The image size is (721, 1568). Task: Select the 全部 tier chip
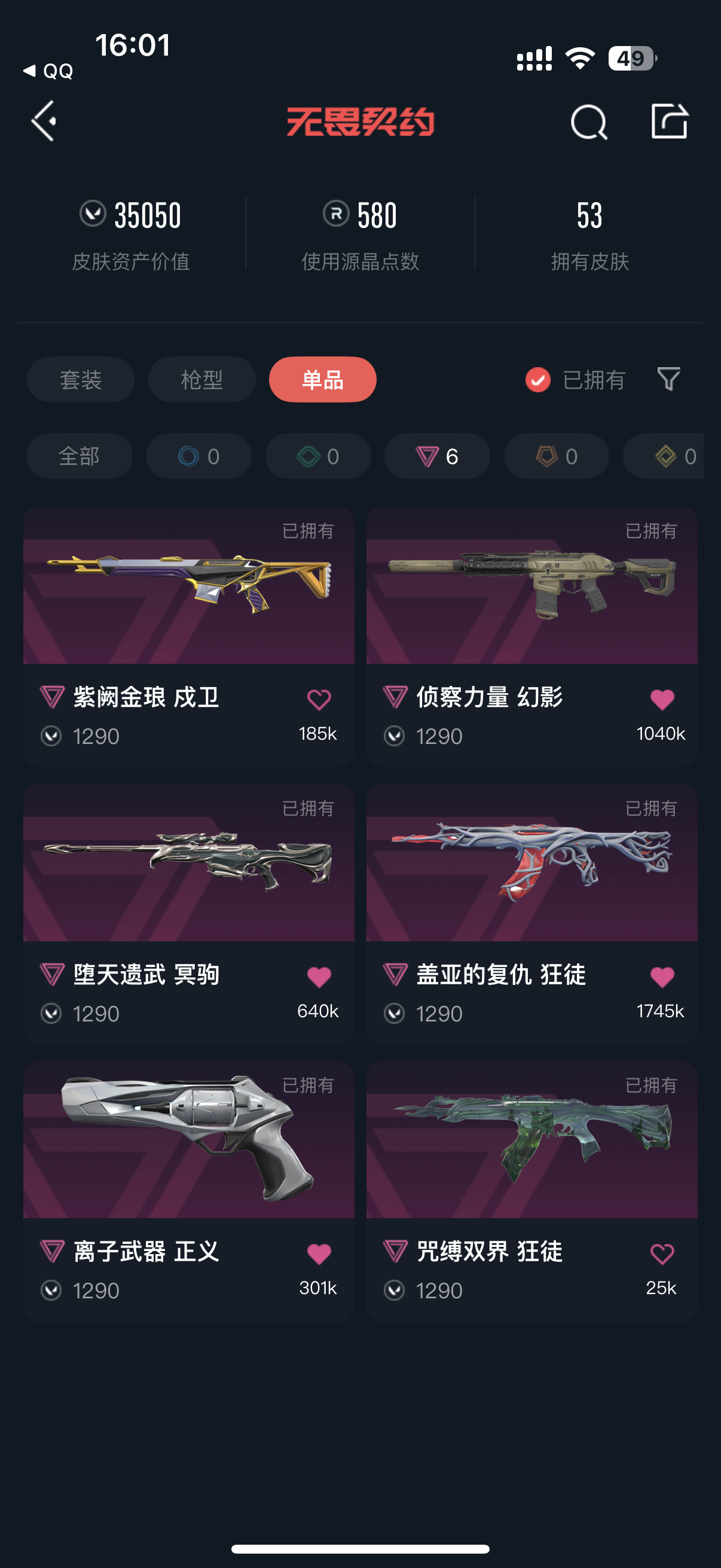coord(79,456)
